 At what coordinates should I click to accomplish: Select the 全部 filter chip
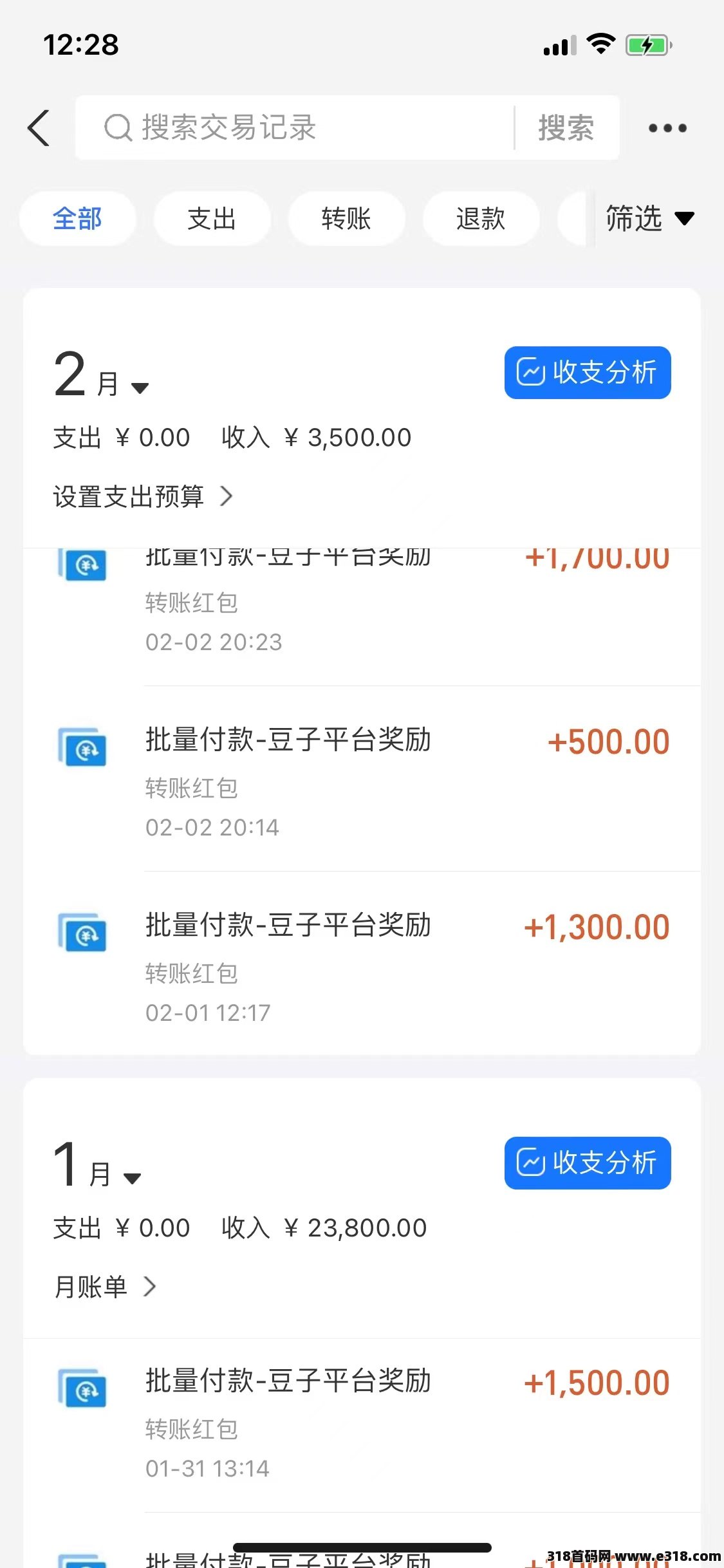pos(77,219)
